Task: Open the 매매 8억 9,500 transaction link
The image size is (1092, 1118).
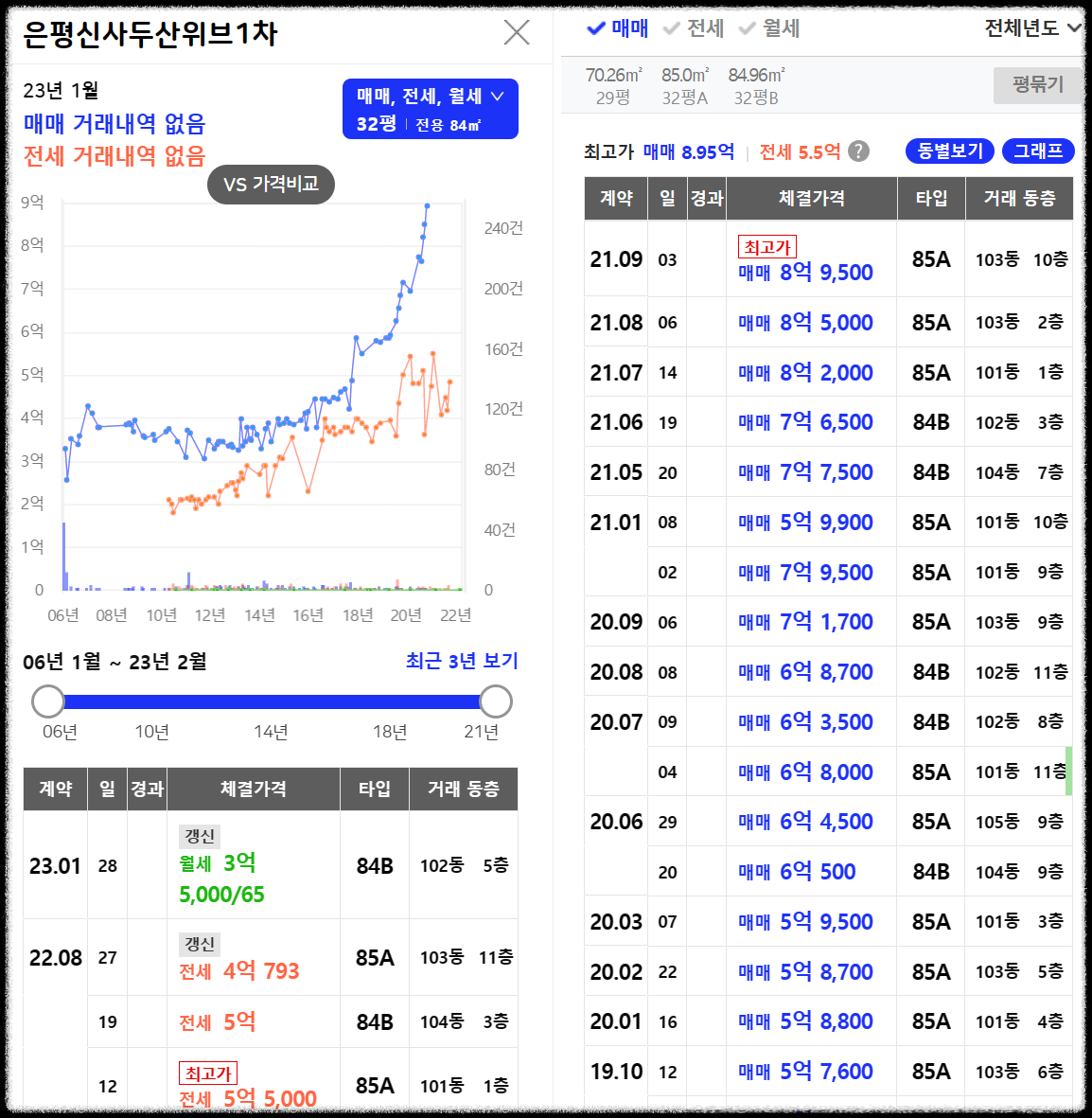Action: [803, 272]
